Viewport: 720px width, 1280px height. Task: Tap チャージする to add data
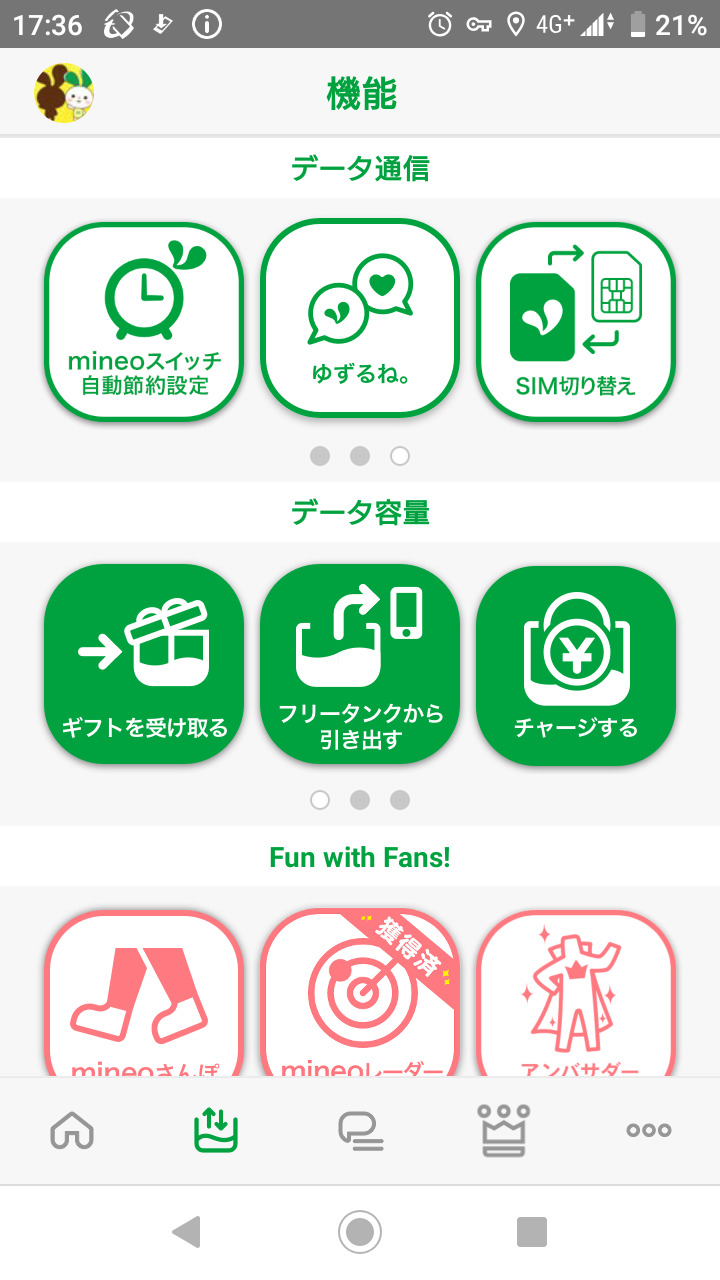click(x=576, y=665)
